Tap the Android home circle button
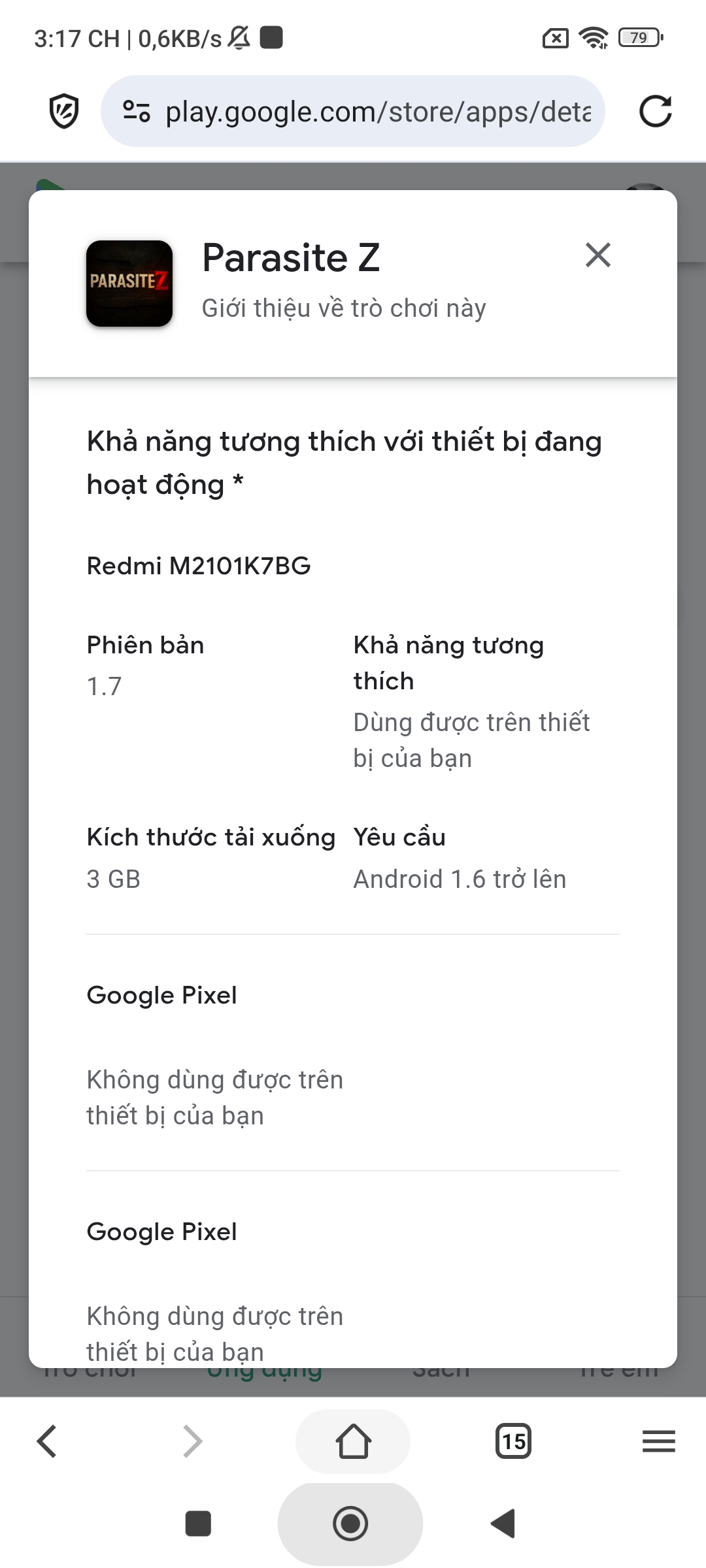The width and height of the screenshot is (706, 1568). [351, 1522]
